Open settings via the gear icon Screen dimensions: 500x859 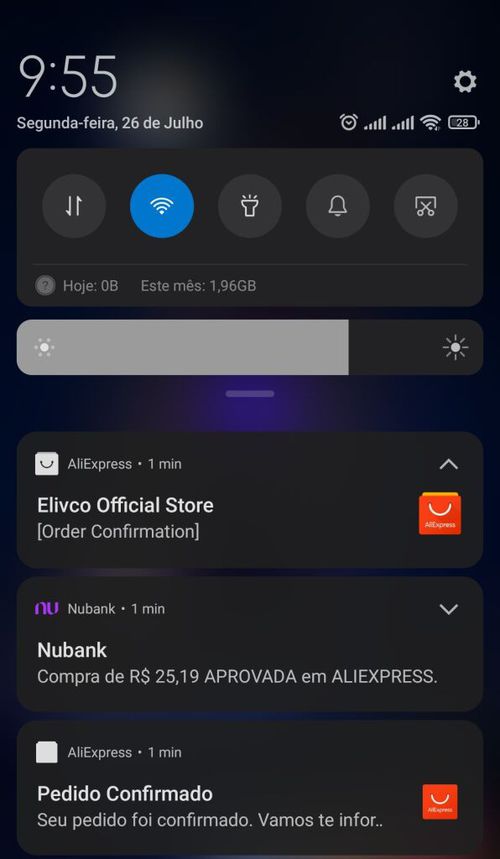465,82
